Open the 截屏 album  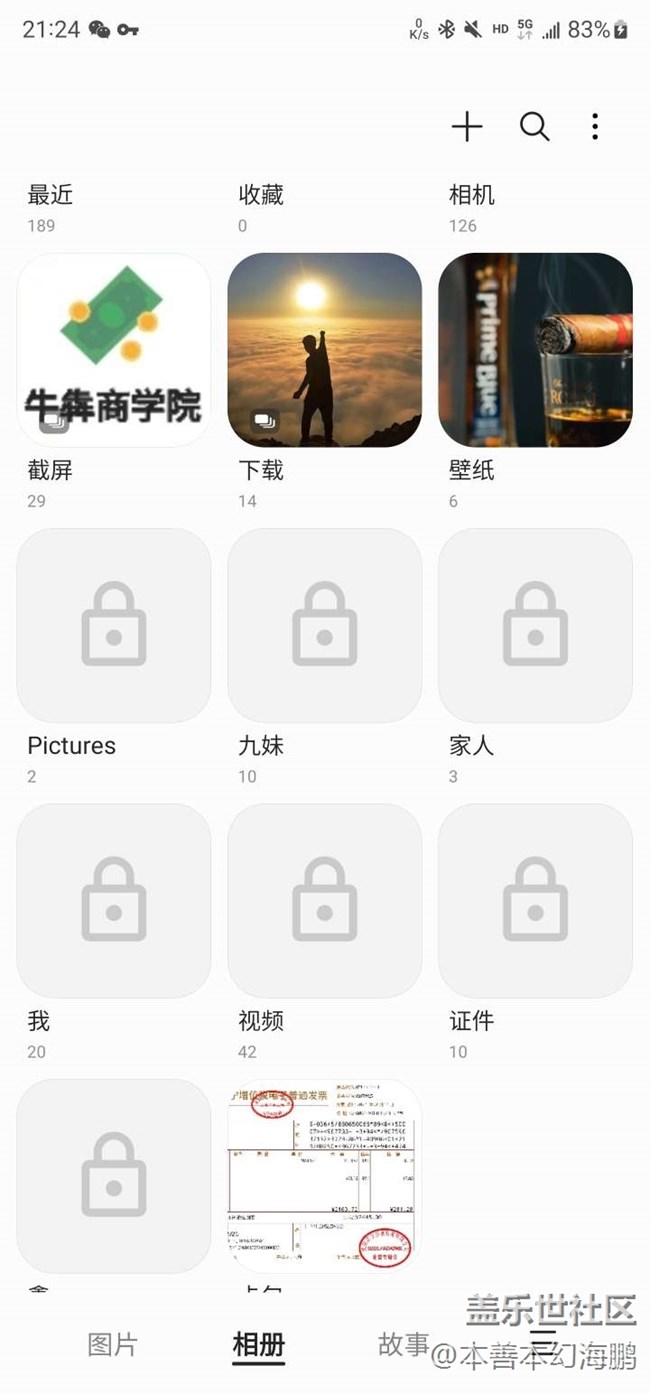pyautogui.click(x=114, y=350)
